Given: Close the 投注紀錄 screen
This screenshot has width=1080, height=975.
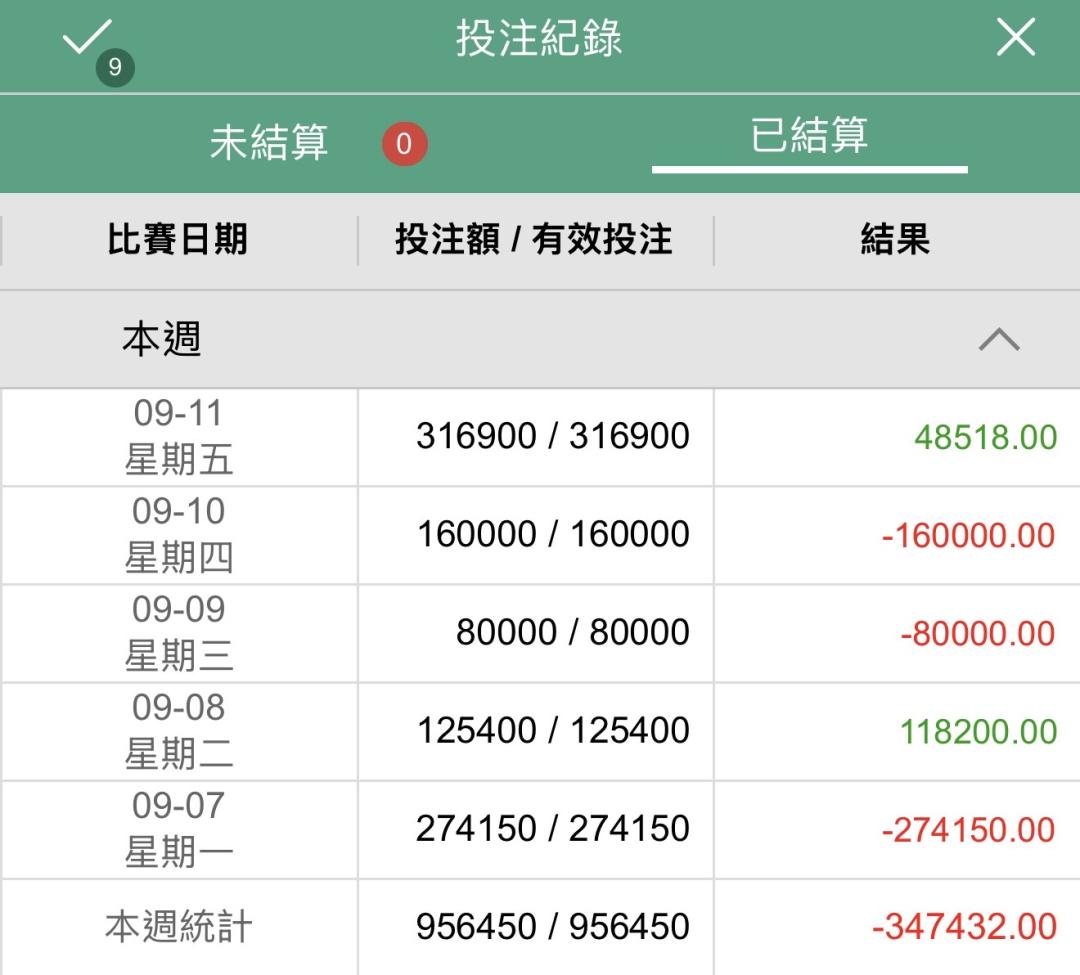Looking at the screenshot, I should pos(1015,37).
